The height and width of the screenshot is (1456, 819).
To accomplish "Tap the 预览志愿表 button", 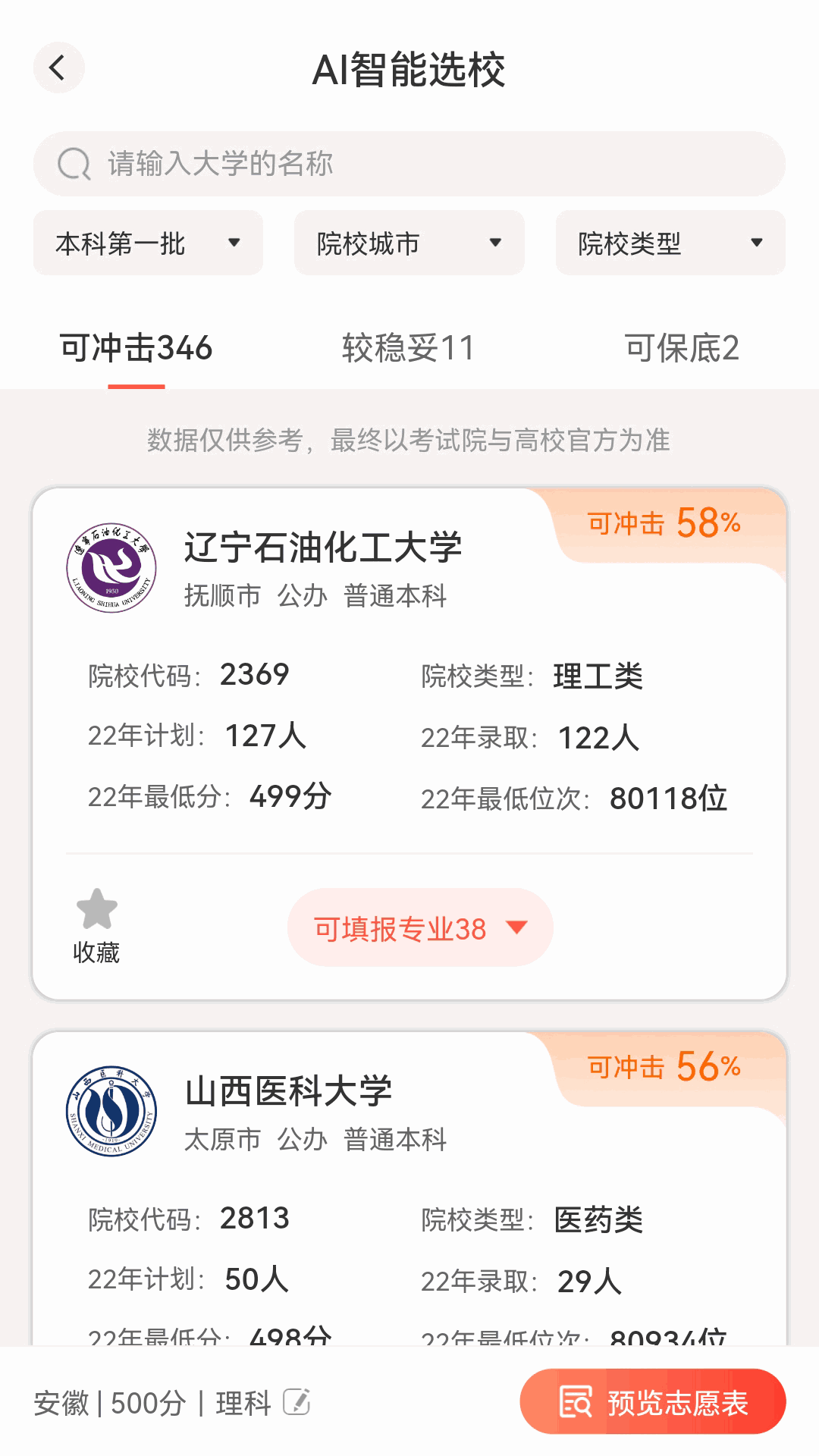I will (652, 1402).
